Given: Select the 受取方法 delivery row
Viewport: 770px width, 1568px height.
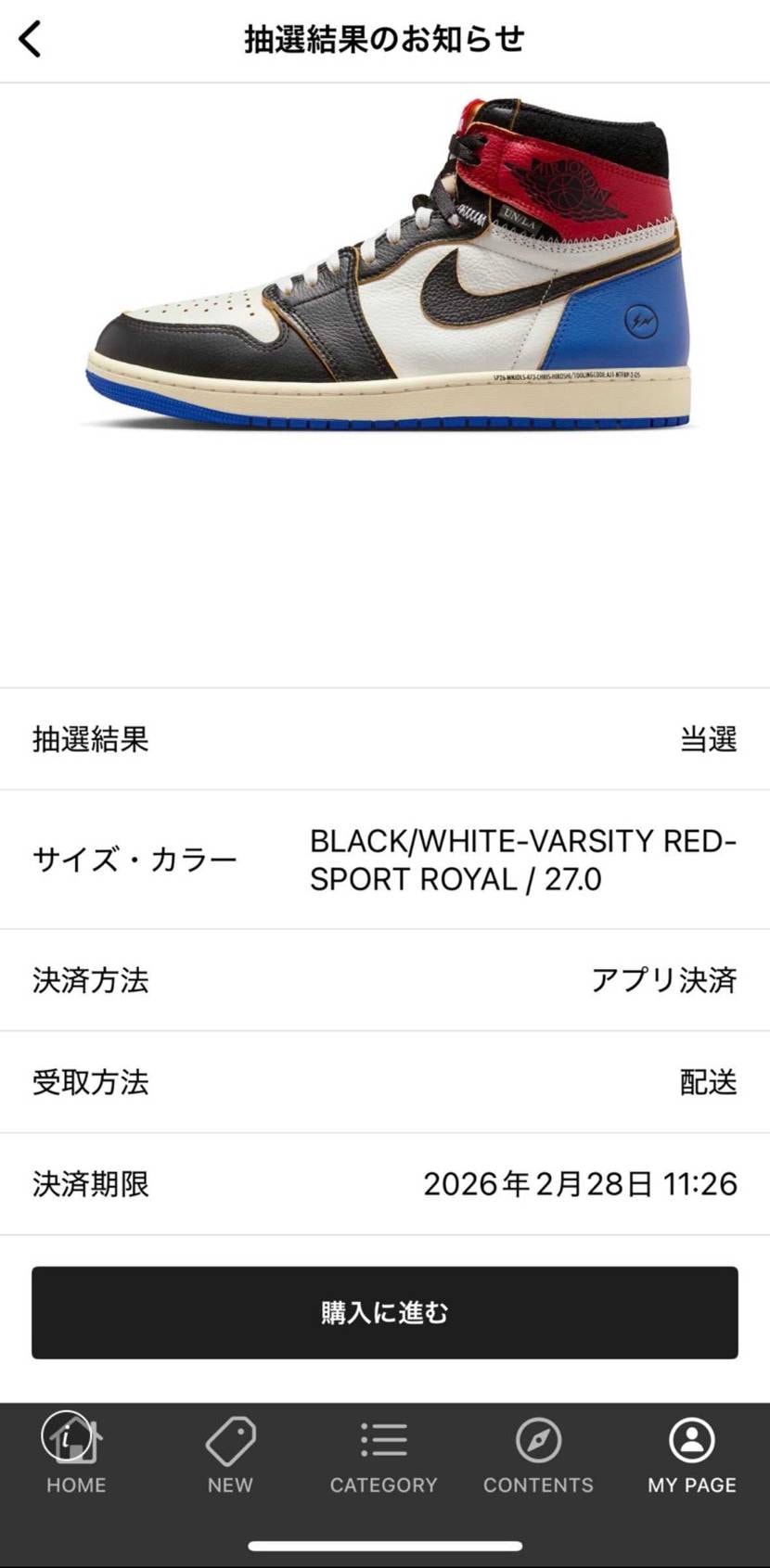Looking at the screenshot, I should click(384, 1082).
